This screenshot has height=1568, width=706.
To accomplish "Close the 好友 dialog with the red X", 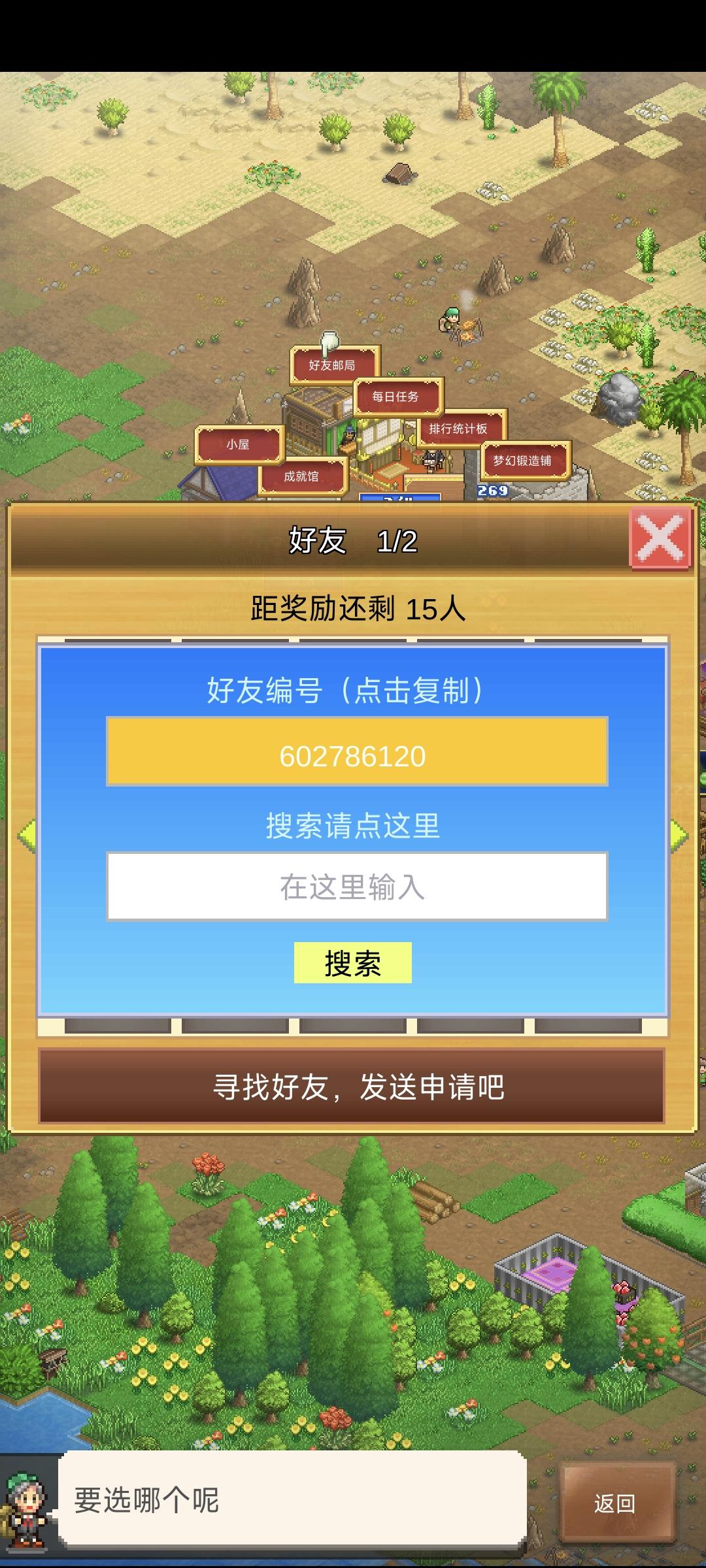I will [660, 538].
